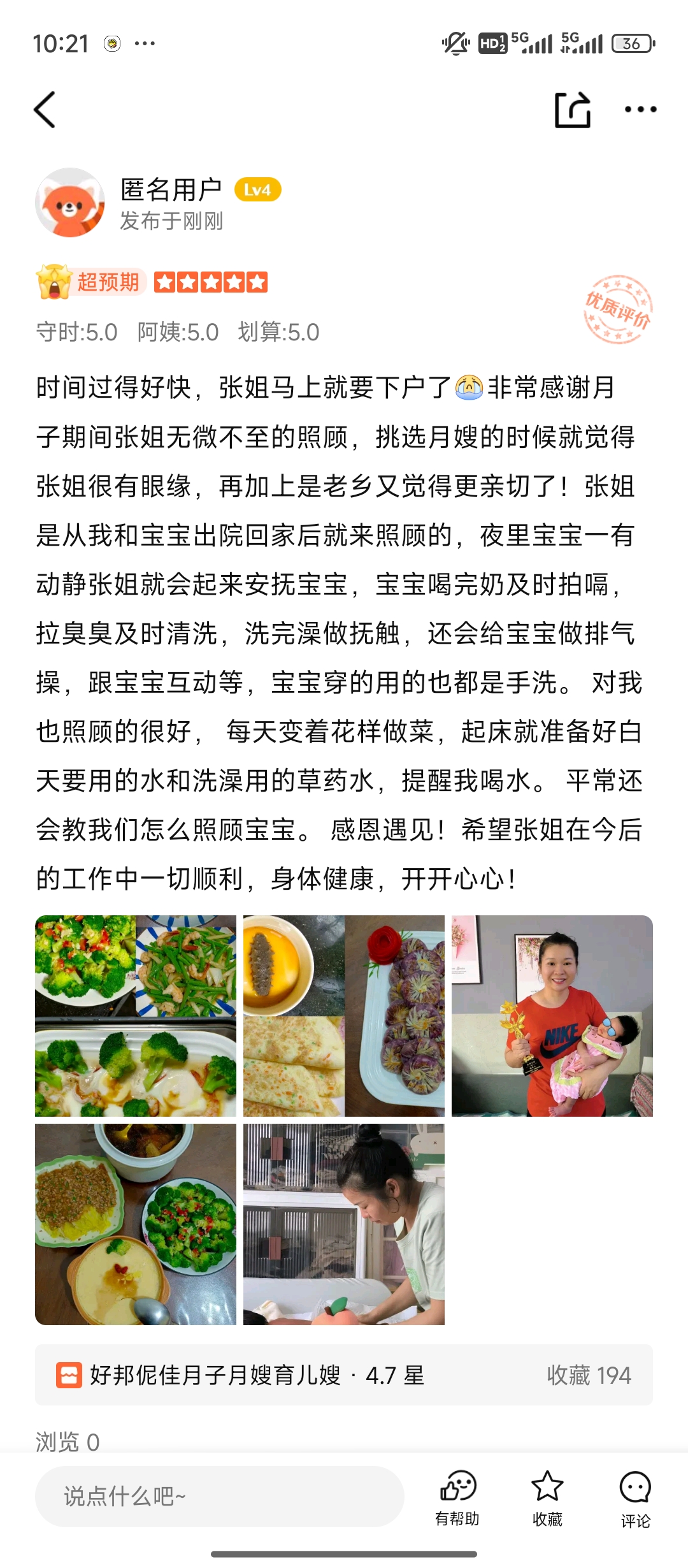688x1568 pixels.
Task: Tap the 说点什么吧 comment field
Action: (220, 1497)
